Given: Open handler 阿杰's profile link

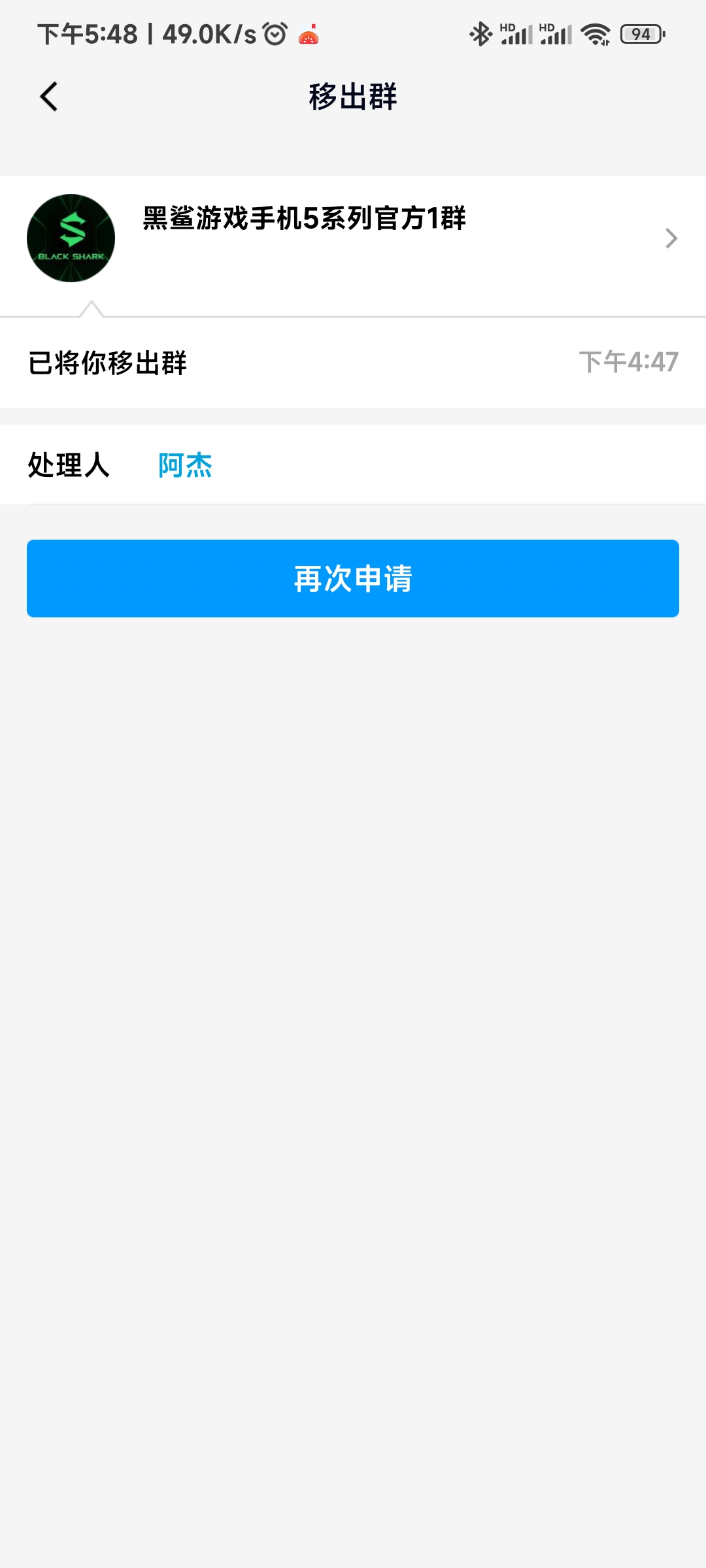Looking at the screenshot, I should (x=185, y=465).
